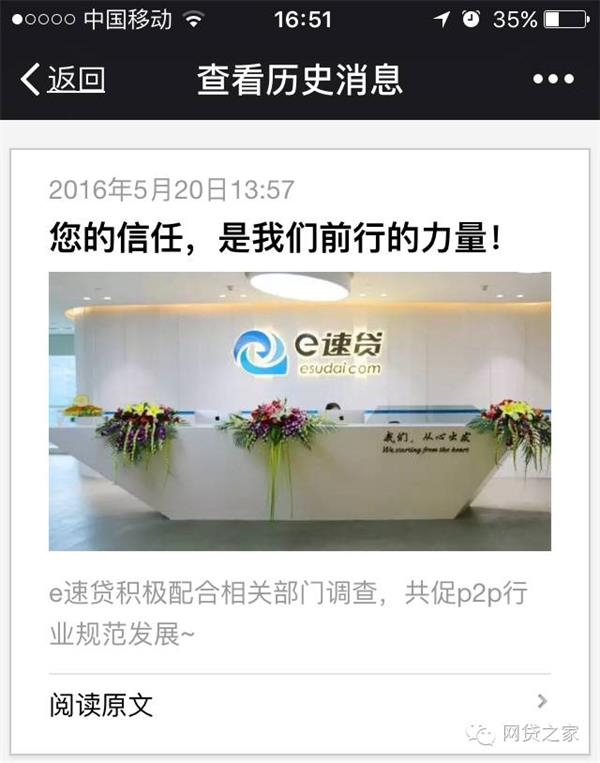Open 阅读原文 to read the original
This screenshot has height=763, width=600.
(x=300, y=704)
